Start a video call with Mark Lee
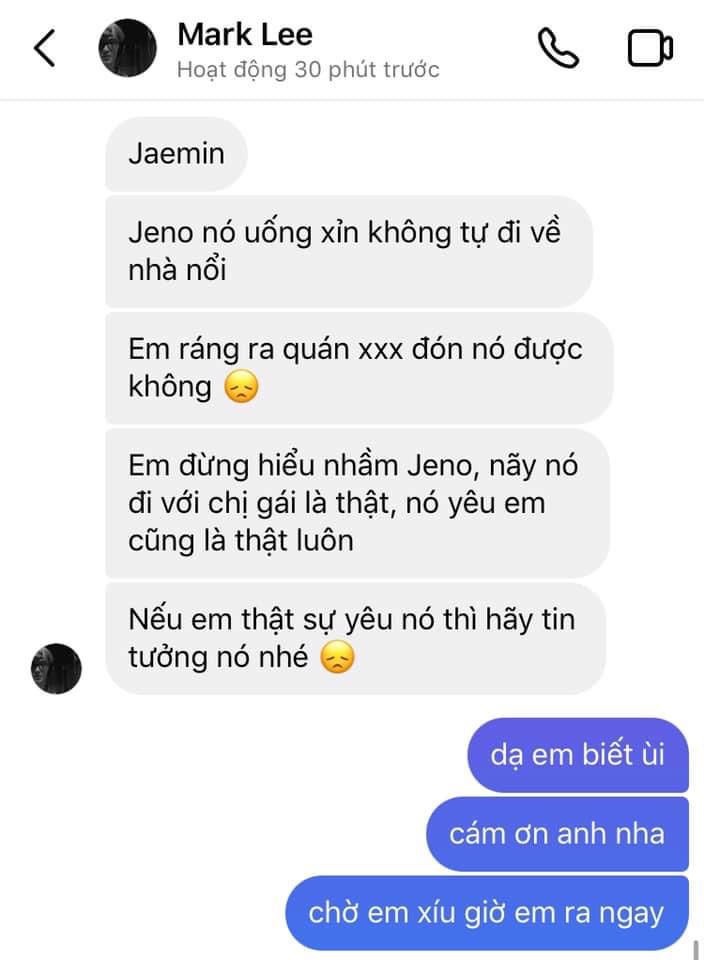The image size is (704, 960). pyautogui.click(x=650, y=48)
